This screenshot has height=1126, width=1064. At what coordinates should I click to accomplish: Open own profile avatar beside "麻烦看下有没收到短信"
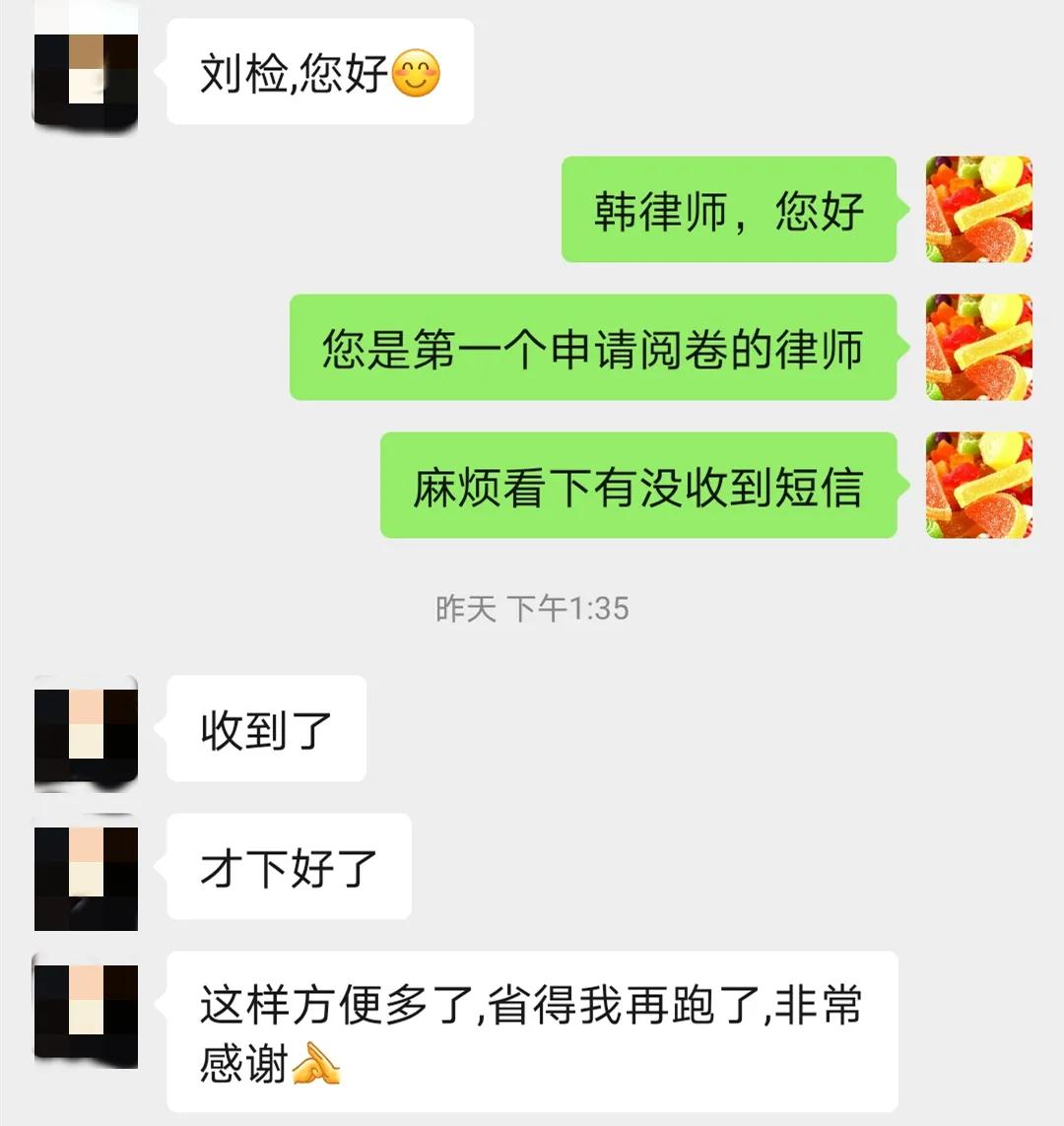coord(978,485)
